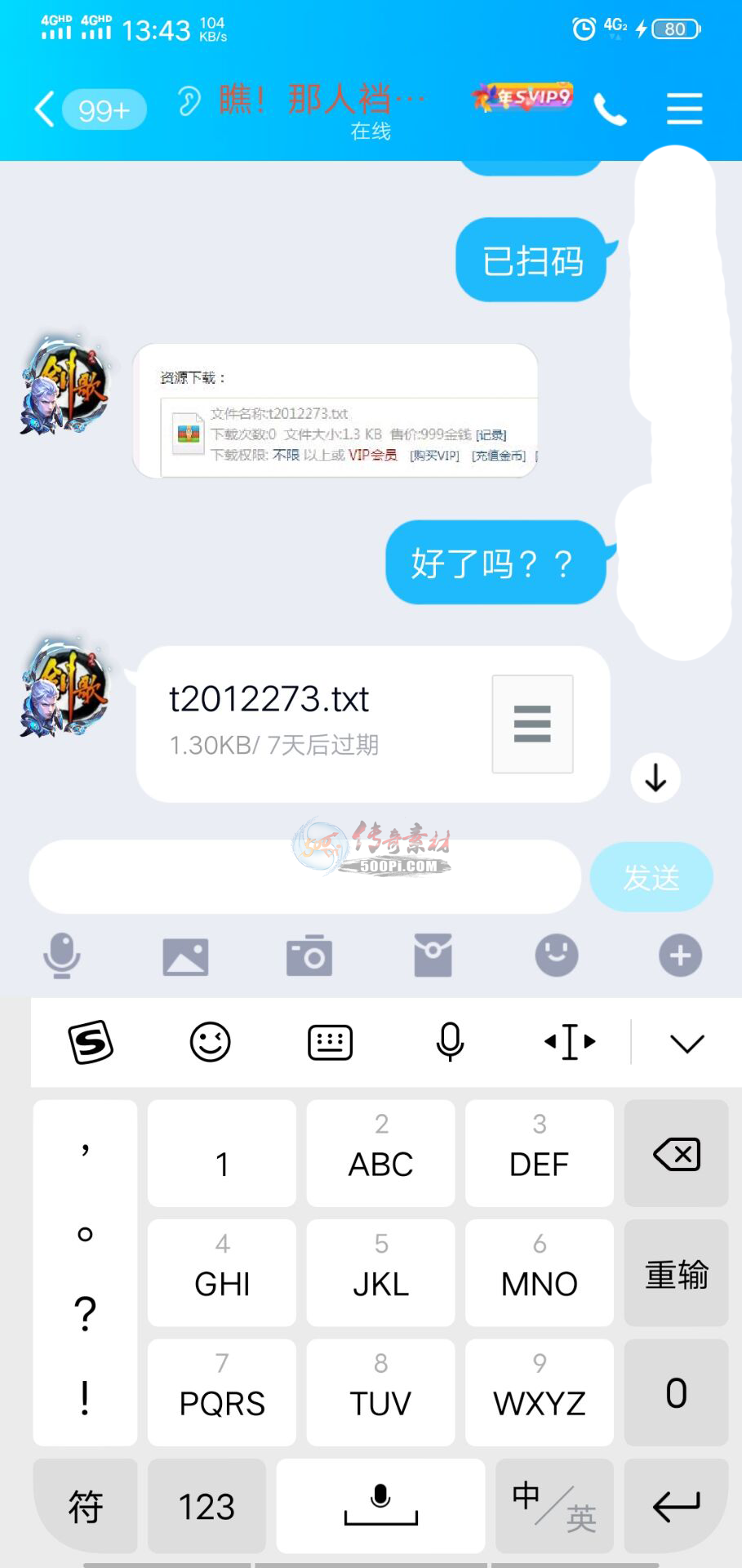Open the resource download screenshot image
The height and width of the screenshot is (1568, 742).
[335, 411]
